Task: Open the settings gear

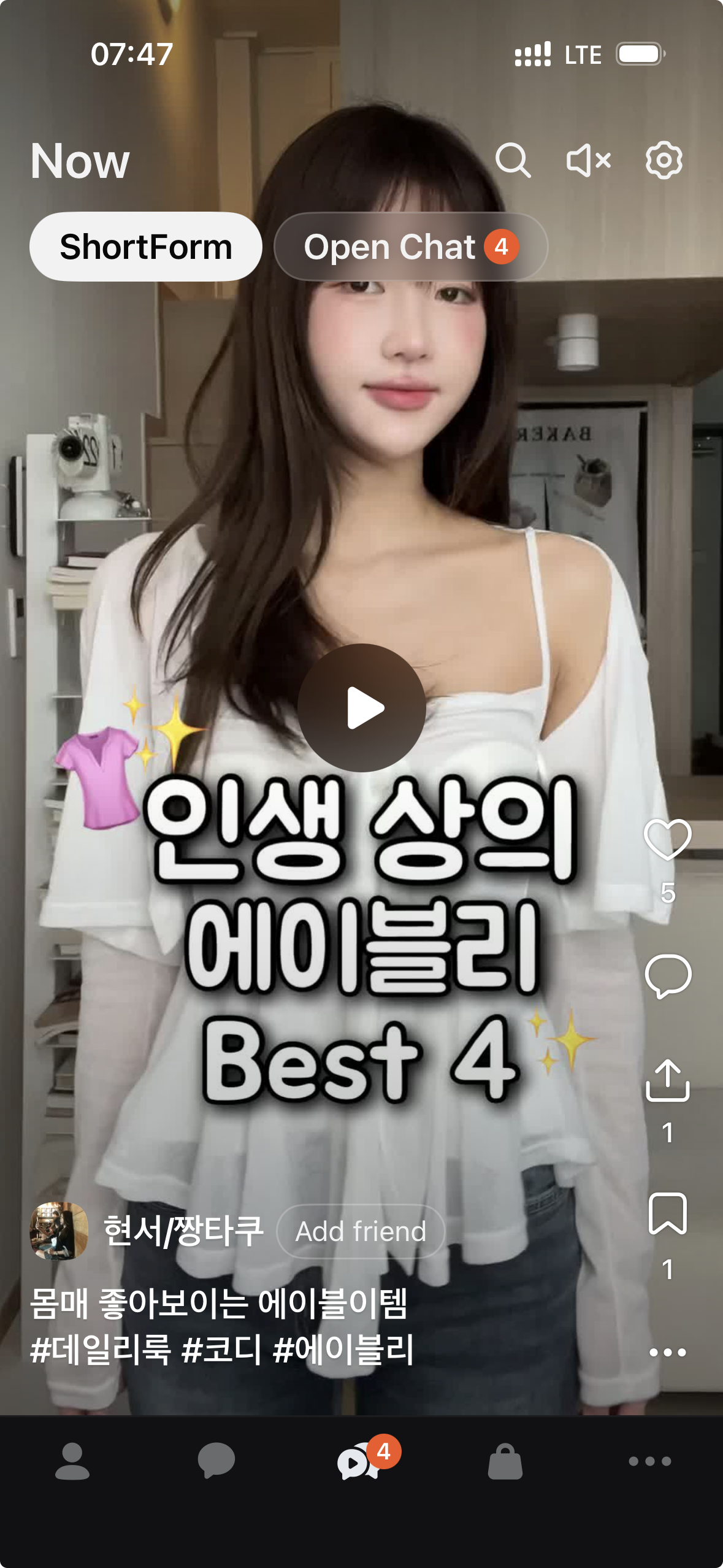Action: click(664, 161)
